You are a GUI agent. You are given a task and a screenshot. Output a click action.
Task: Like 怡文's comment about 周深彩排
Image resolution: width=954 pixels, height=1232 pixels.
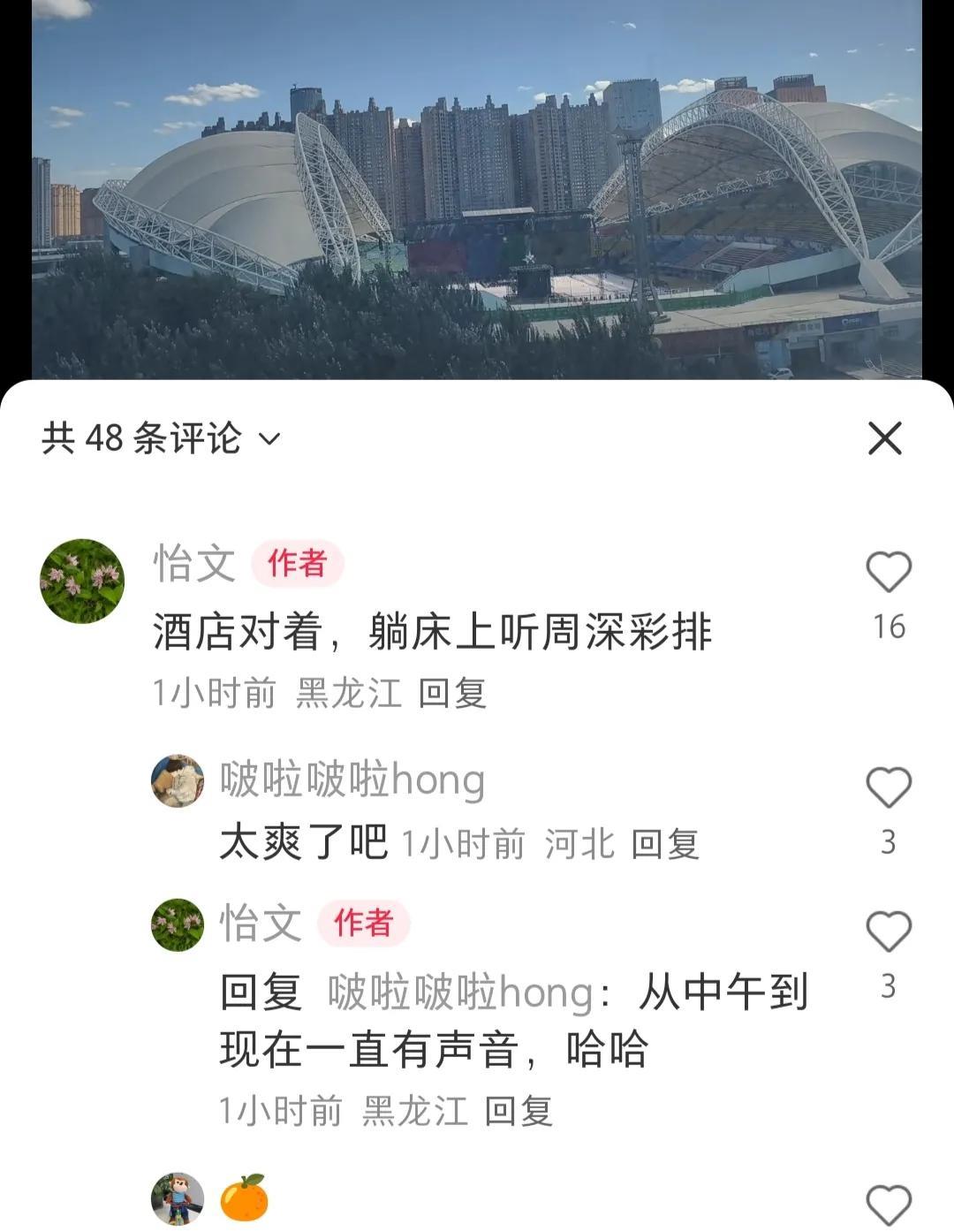[x=888, y=573]
